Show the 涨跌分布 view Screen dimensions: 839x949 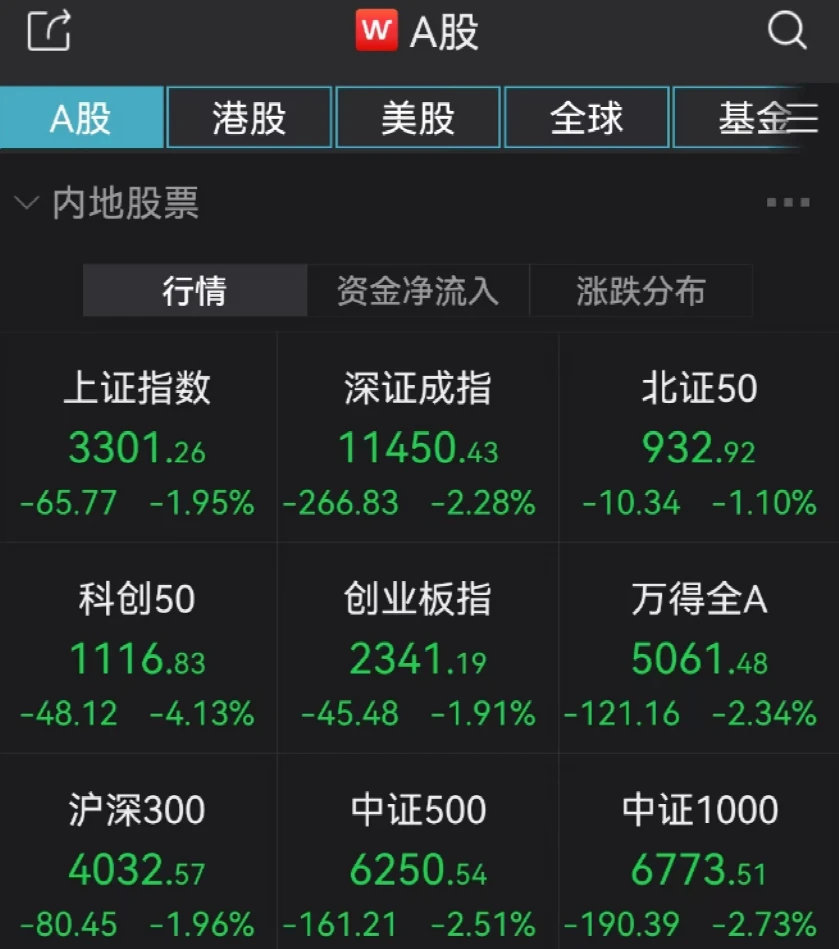point(640,291)
